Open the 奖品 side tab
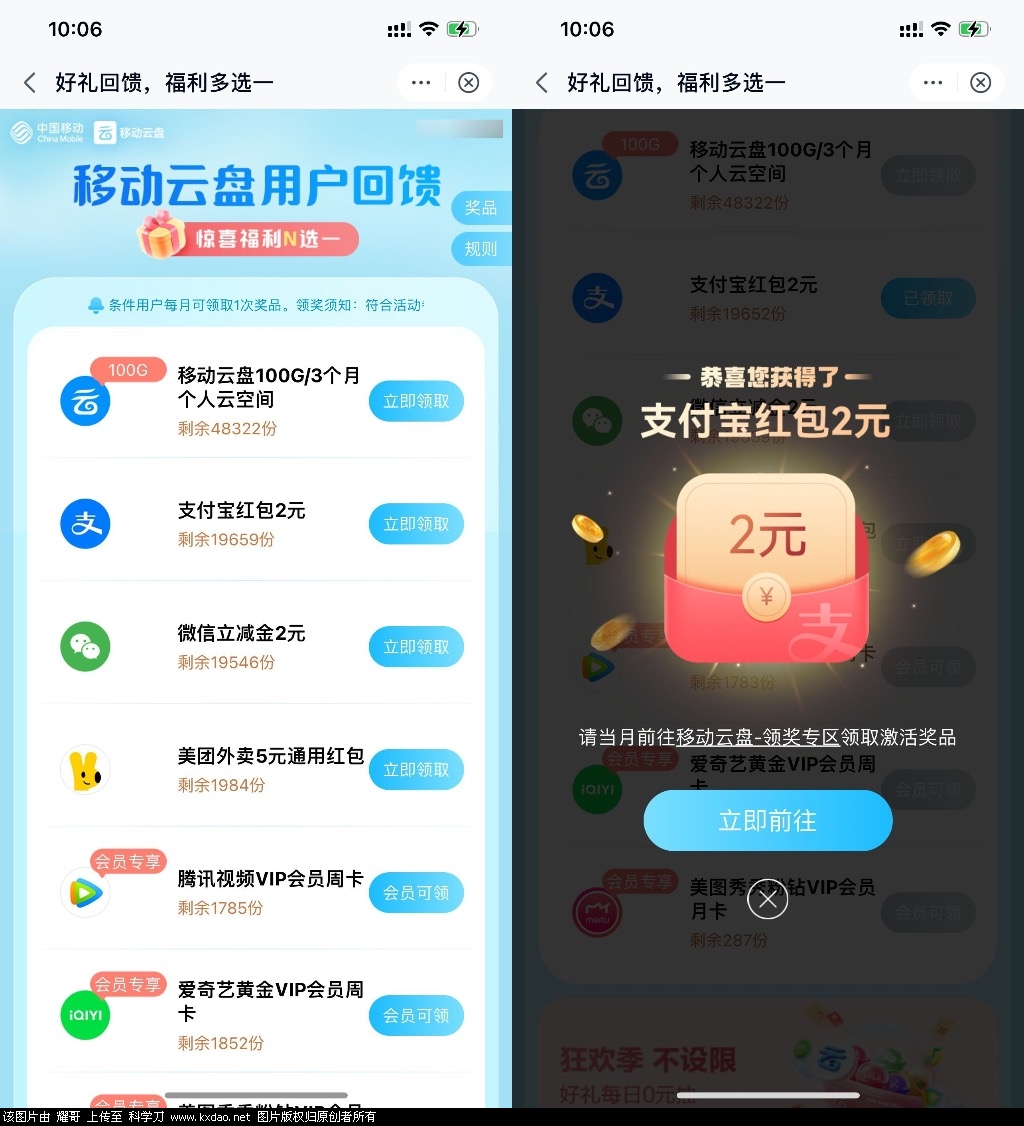 click(481, 208)
